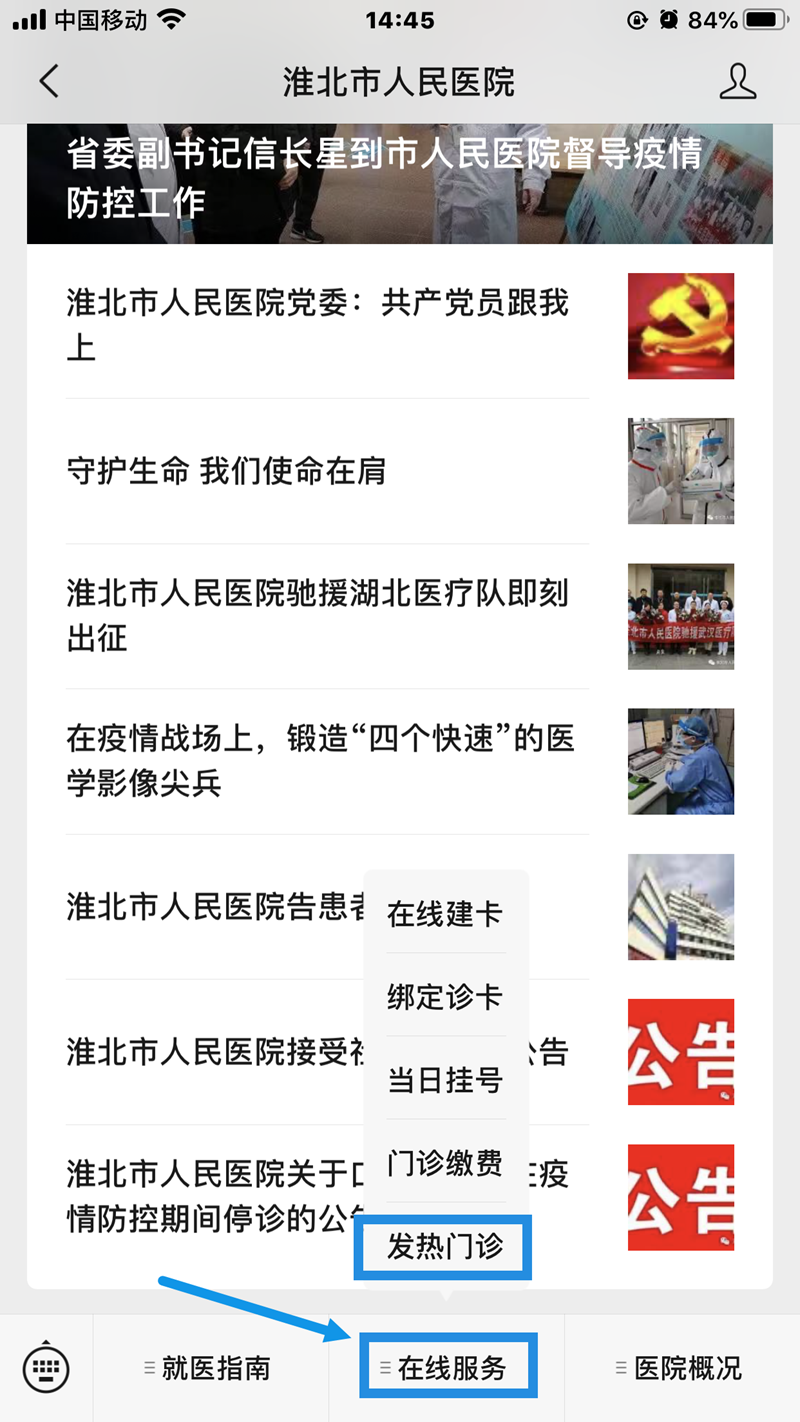
Task: Open 驰援湖北医疗队即刻出征 article
Action: point(400,616)
